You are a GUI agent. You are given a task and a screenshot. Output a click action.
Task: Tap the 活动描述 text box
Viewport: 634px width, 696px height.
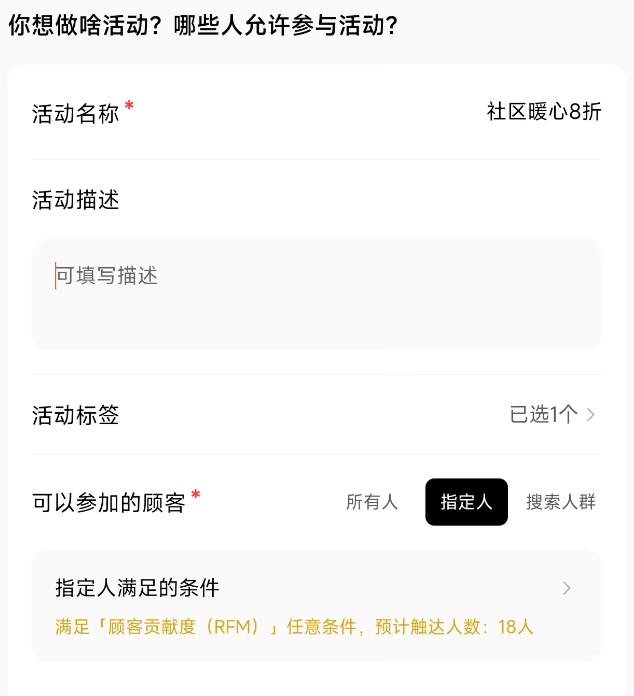pos(316,293)
